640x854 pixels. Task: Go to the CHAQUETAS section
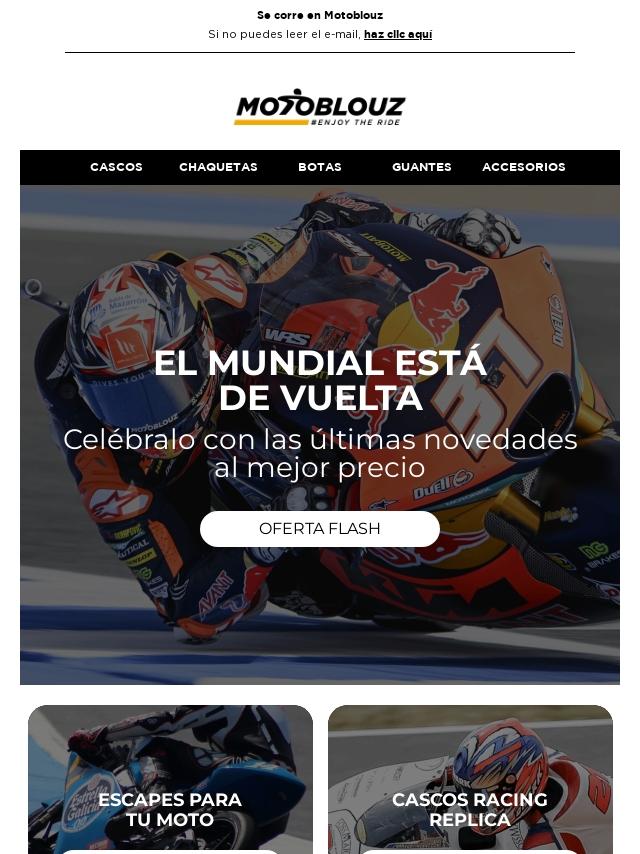218,167
